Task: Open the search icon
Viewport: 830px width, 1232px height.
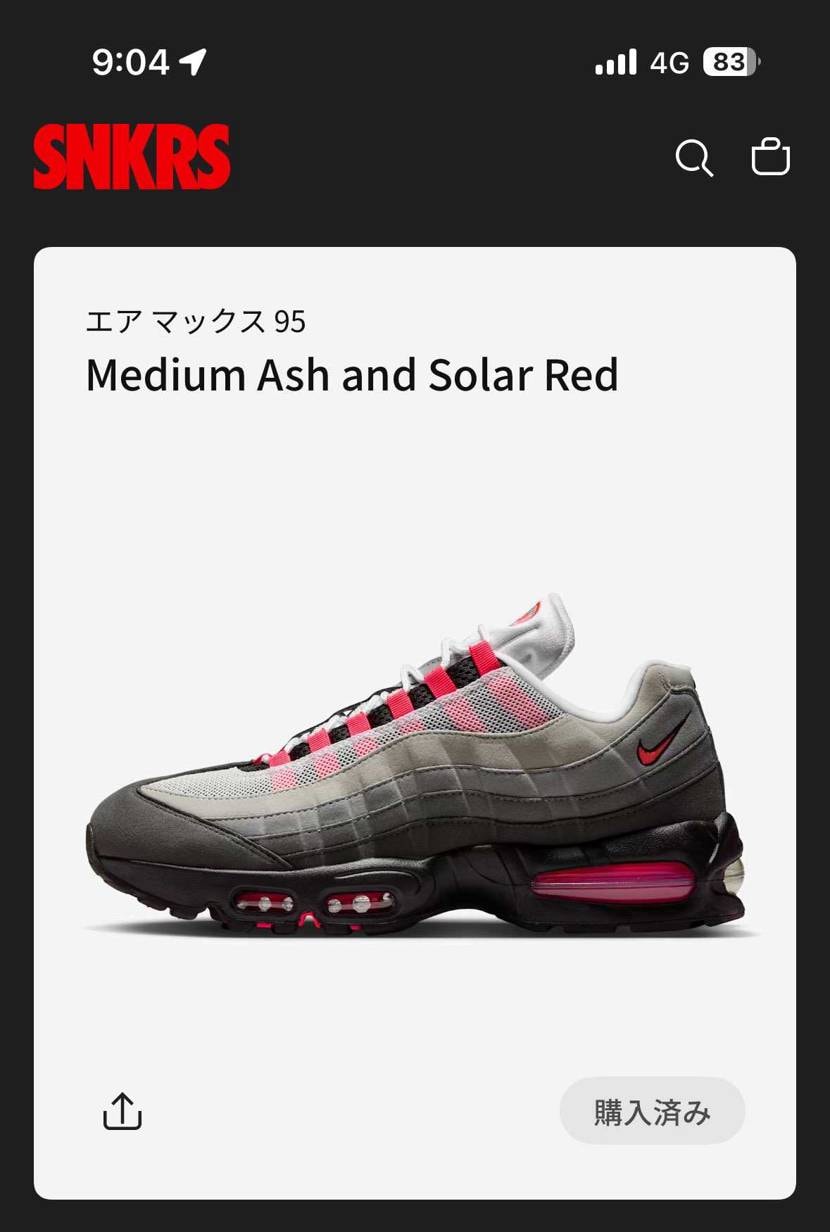Action: [x=694, y=158]
